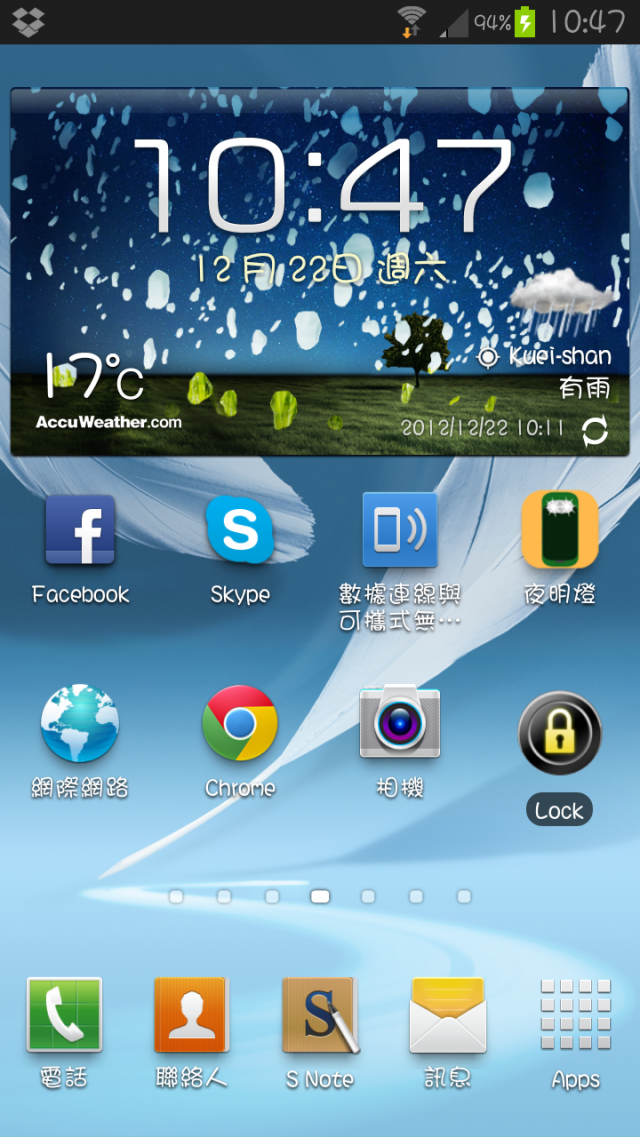Start the 相機 camera app
640x1138 pixels.
(400, 725)
